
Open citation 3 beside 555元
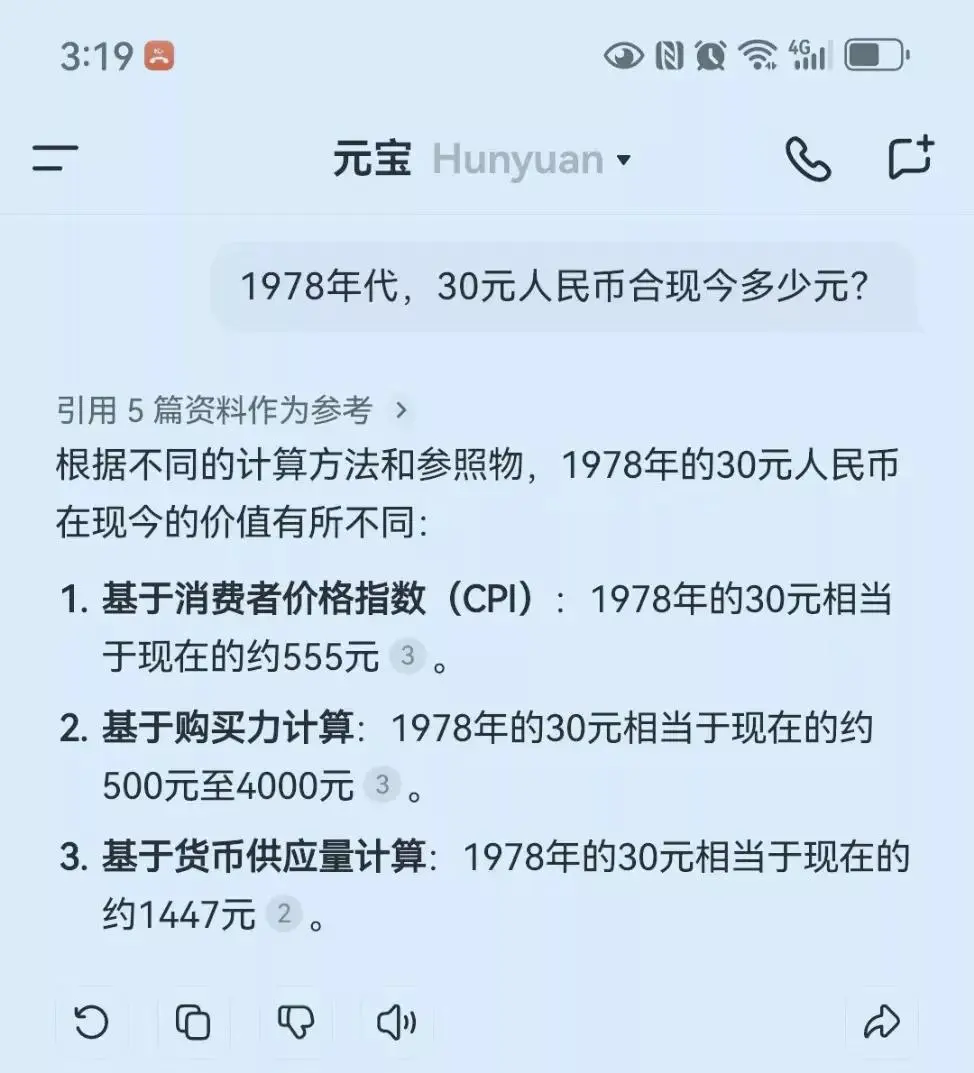click(x=407, y=657)
